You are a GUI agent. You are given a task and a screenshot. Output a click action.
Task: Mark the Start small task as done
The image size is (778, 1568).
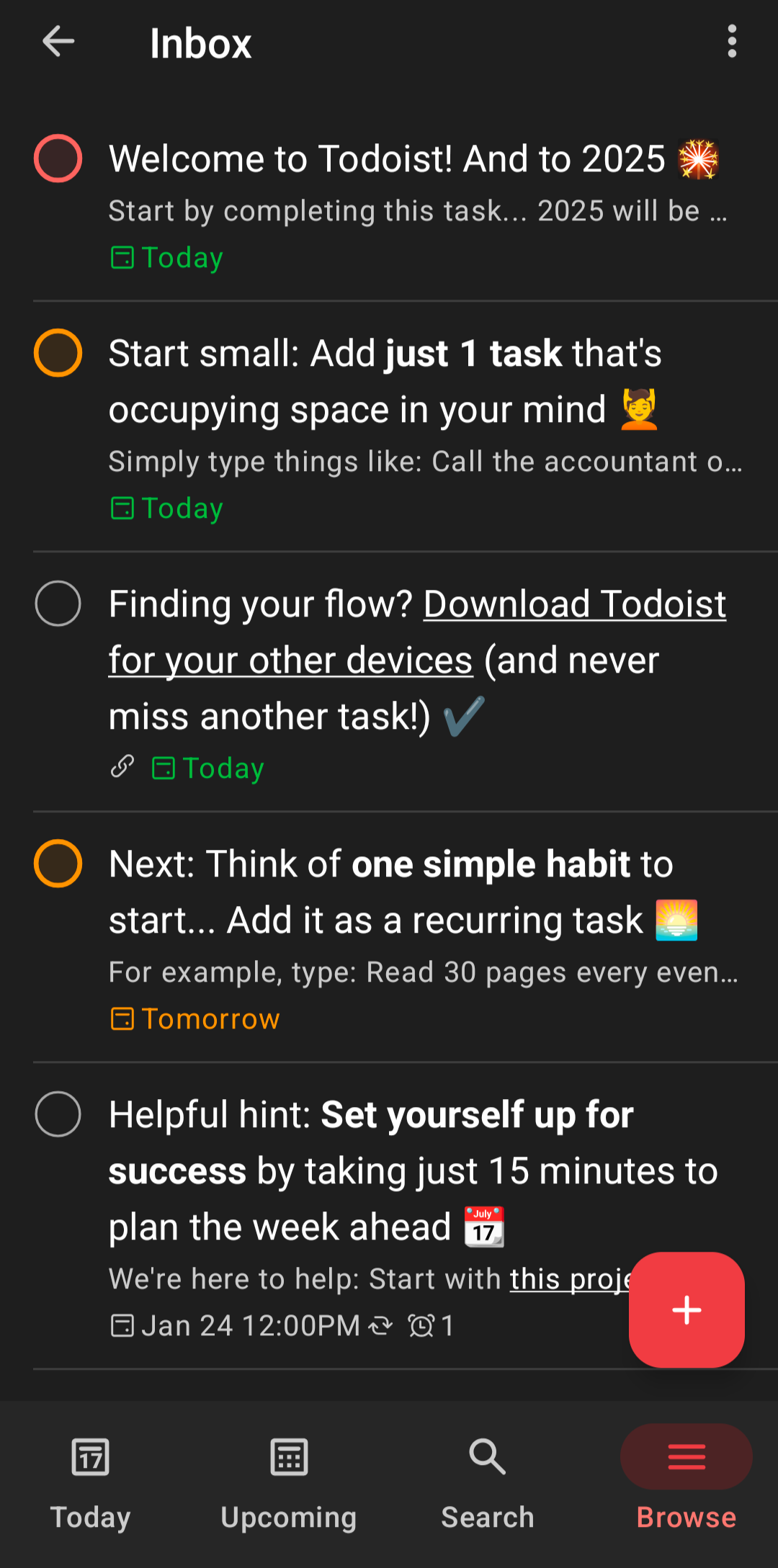click(x=58, y=353)
